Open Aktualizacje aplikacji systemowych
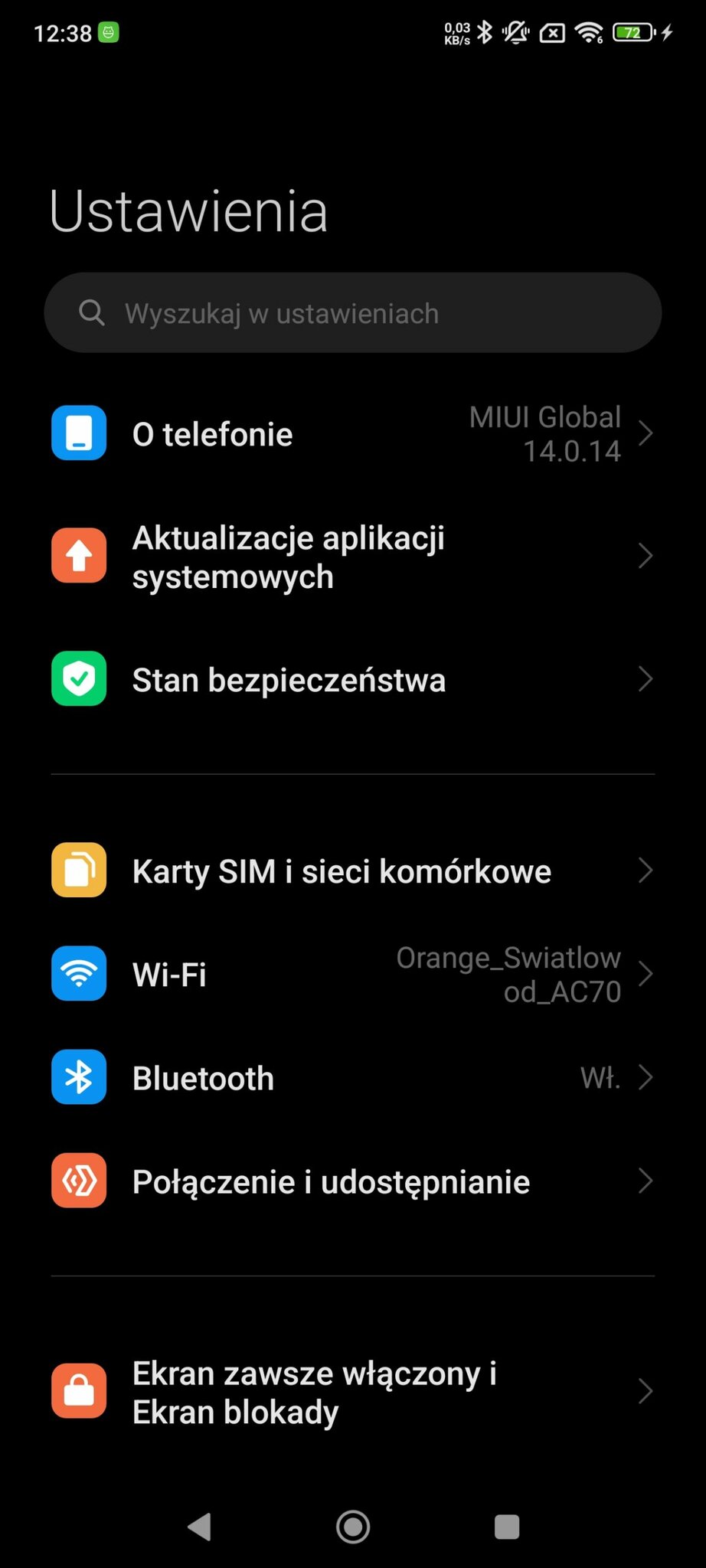 [x=352, y=557]
